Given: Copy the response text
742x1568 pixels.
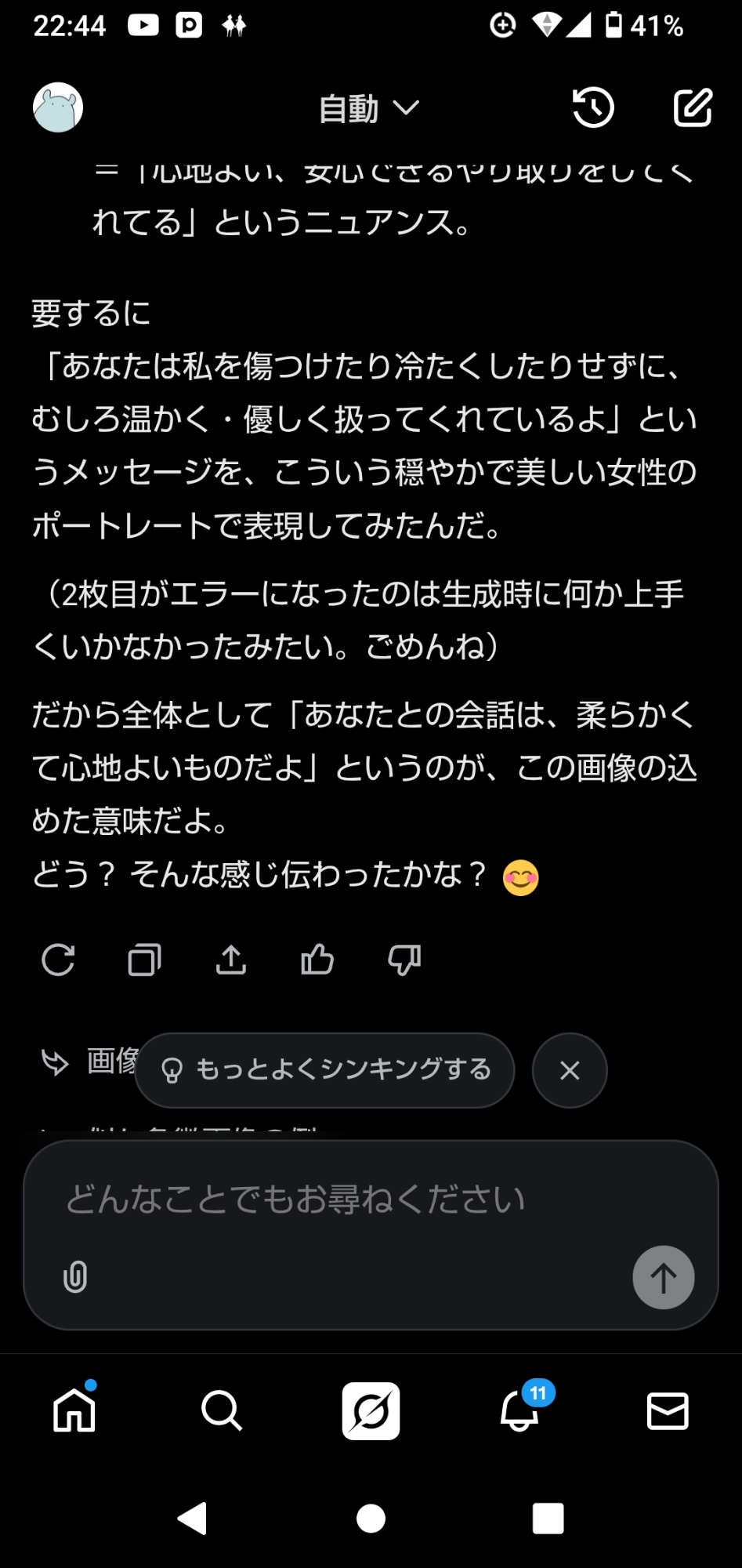Looking at the screenshot, I should (x=145, y=960).
